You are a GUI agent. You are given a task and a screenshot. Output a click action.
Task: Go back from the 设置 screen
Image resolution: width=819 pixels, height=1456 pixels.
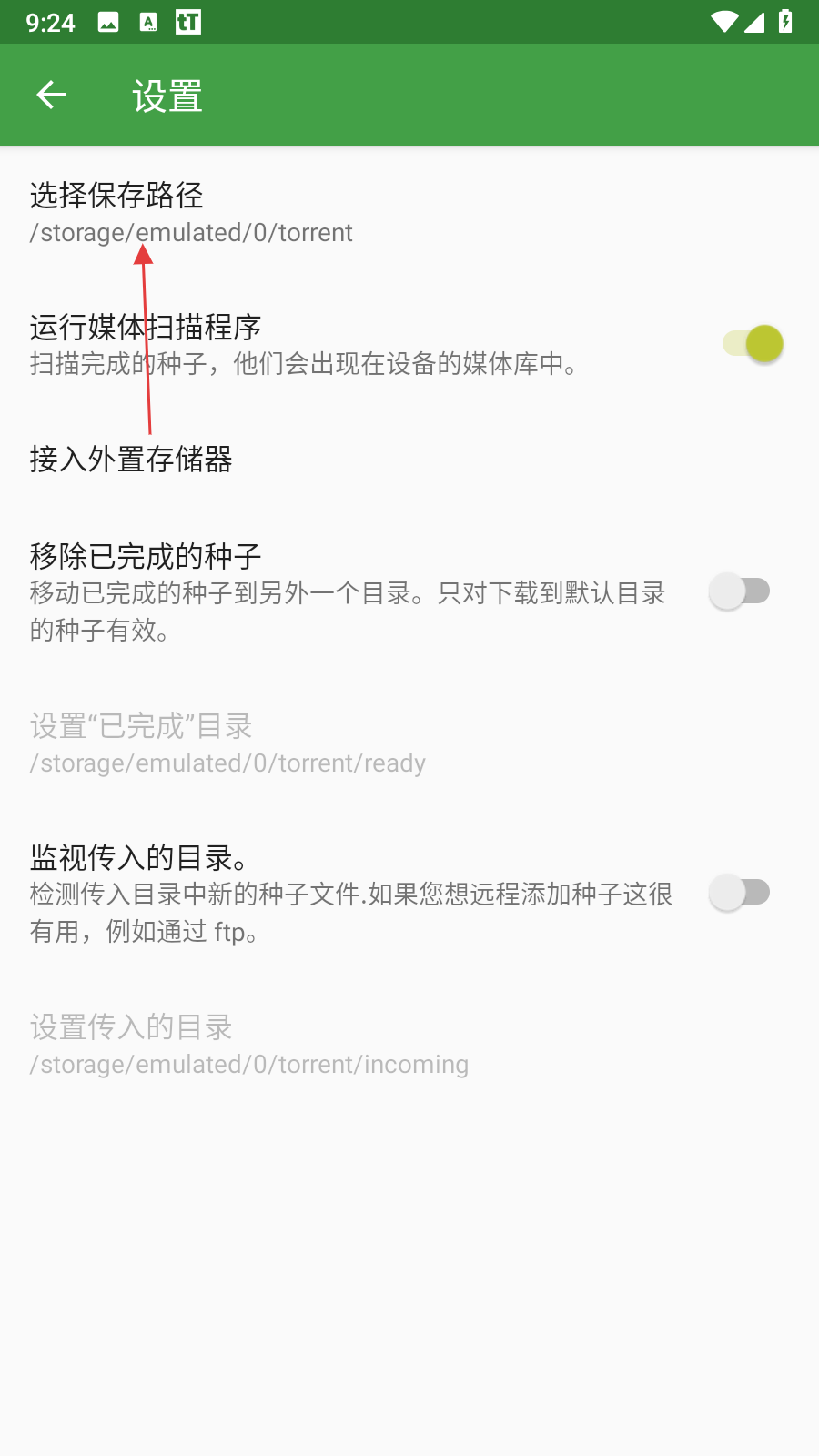click(x=51, y=95)
